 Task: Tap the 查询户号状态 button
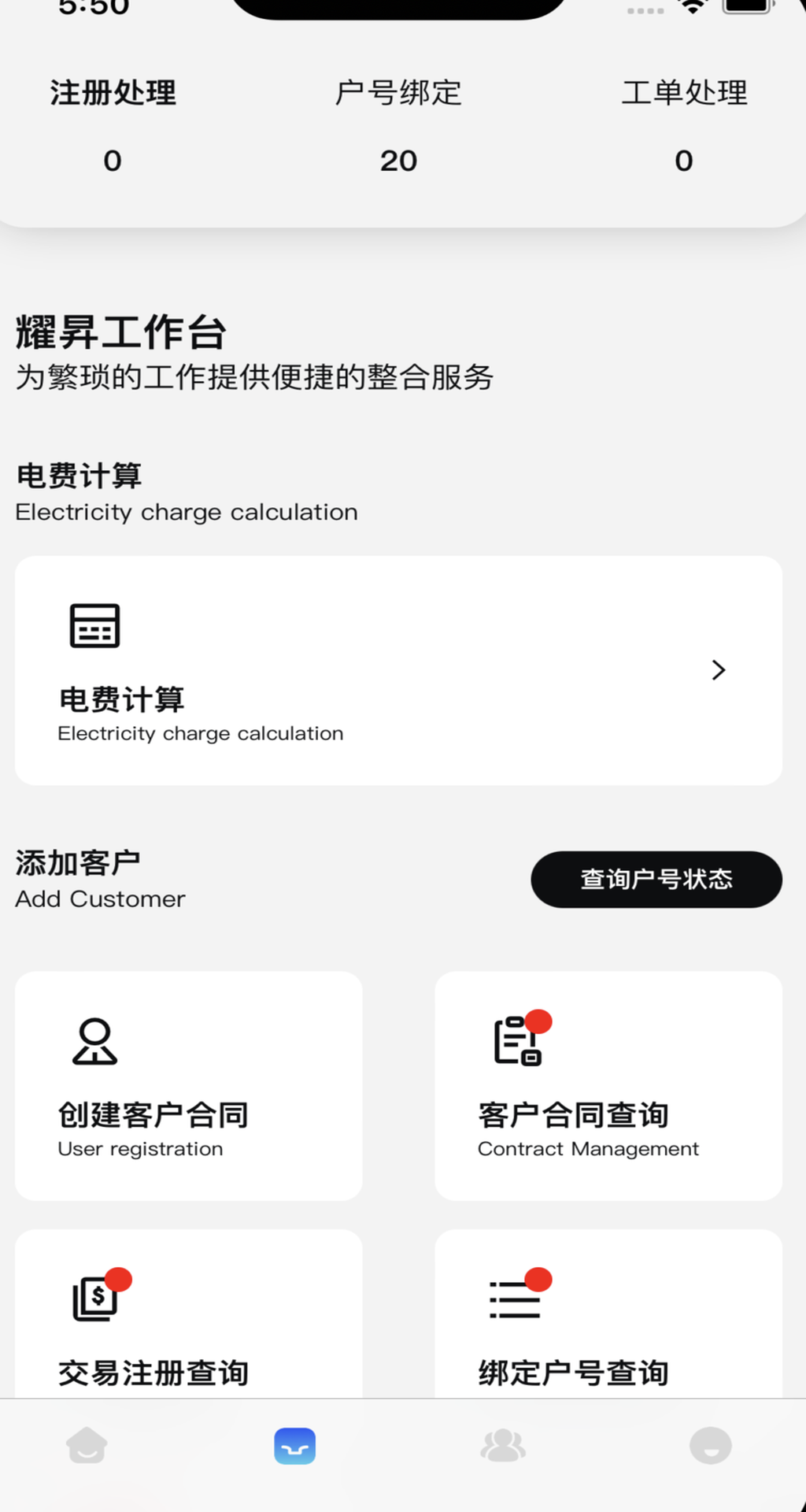(656, 880)
